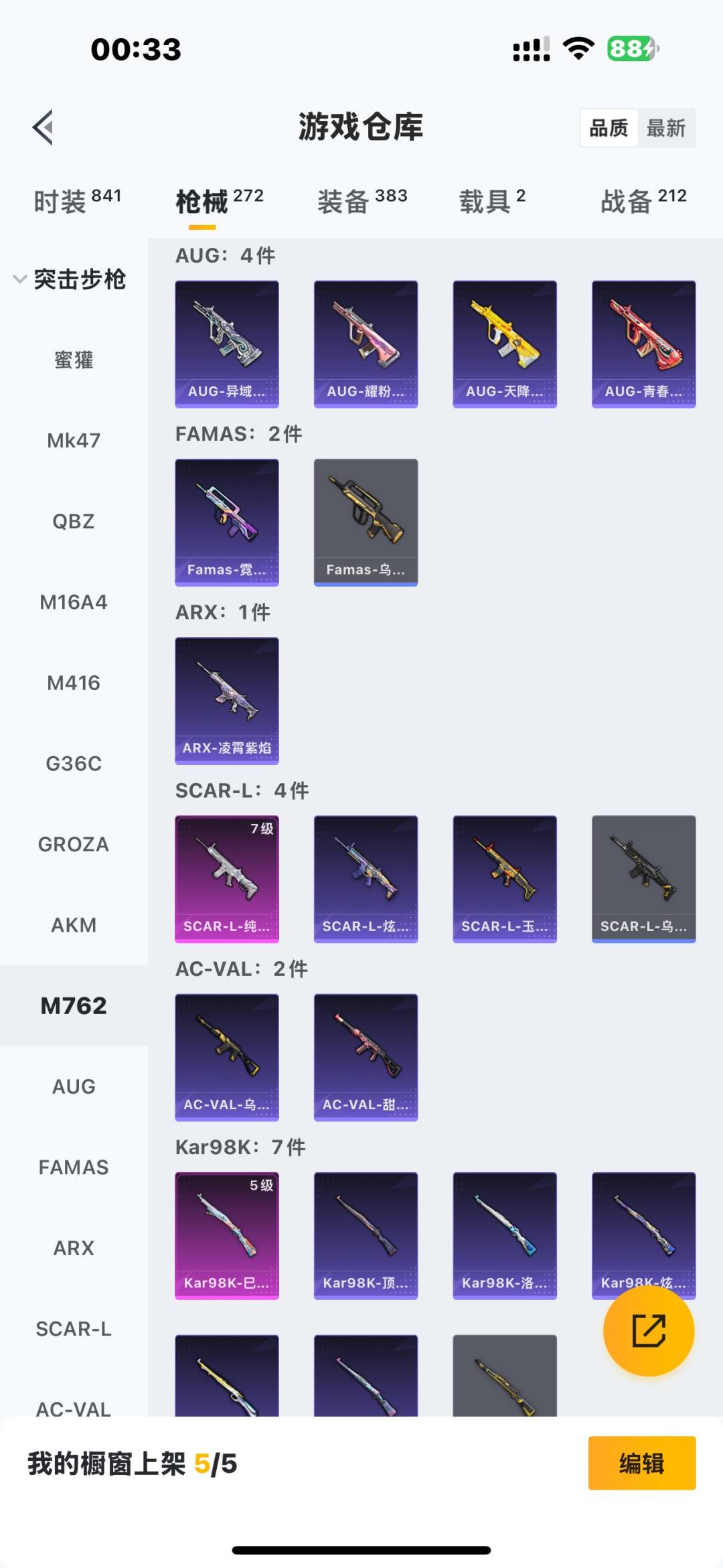The width and height of the screenshot is (723, 1568).
Task: Open the Famas-乌 skin tile
Action: click(366, 522)
